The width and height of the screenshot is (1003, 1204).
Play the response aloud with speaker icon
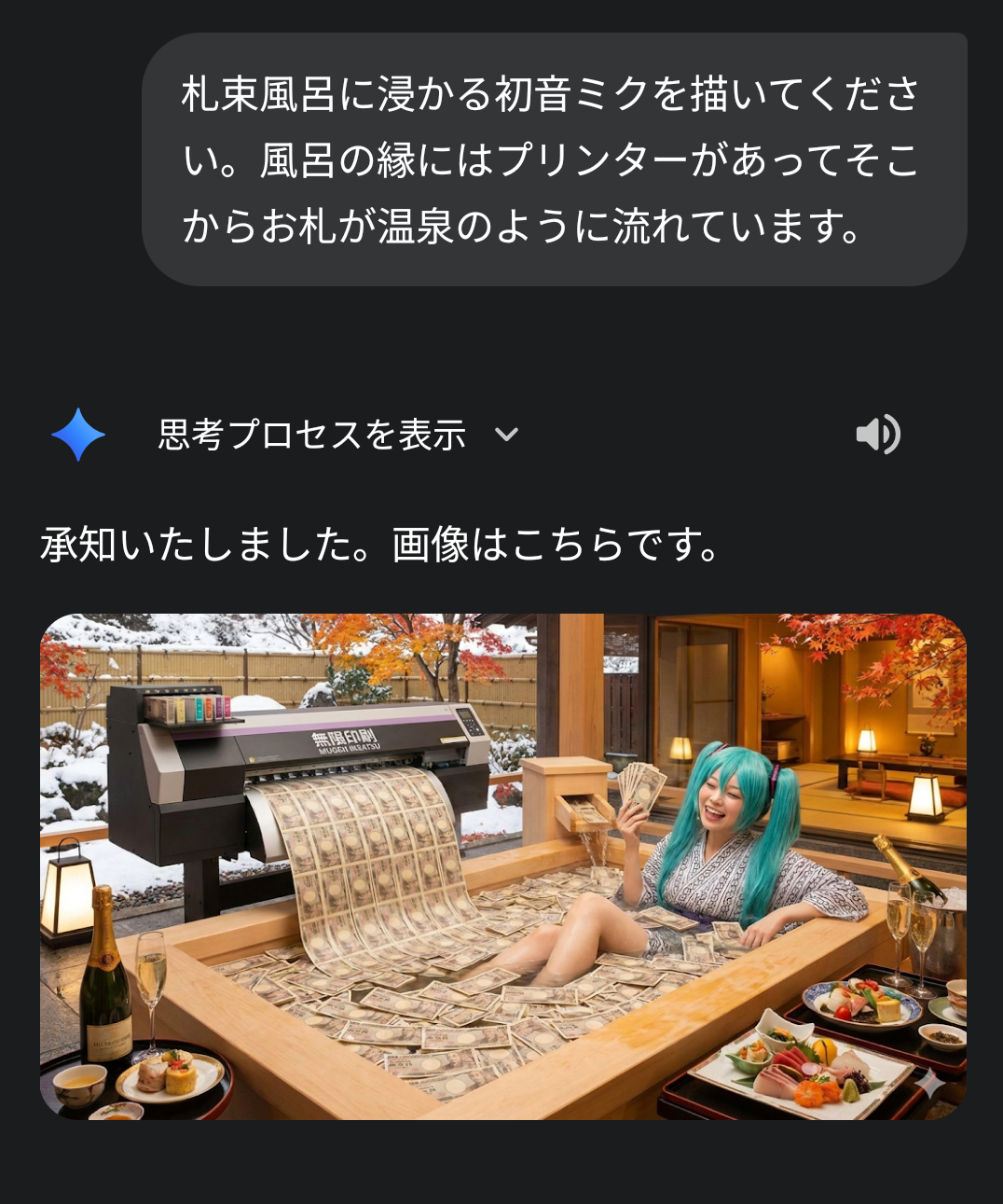[877, 435]
